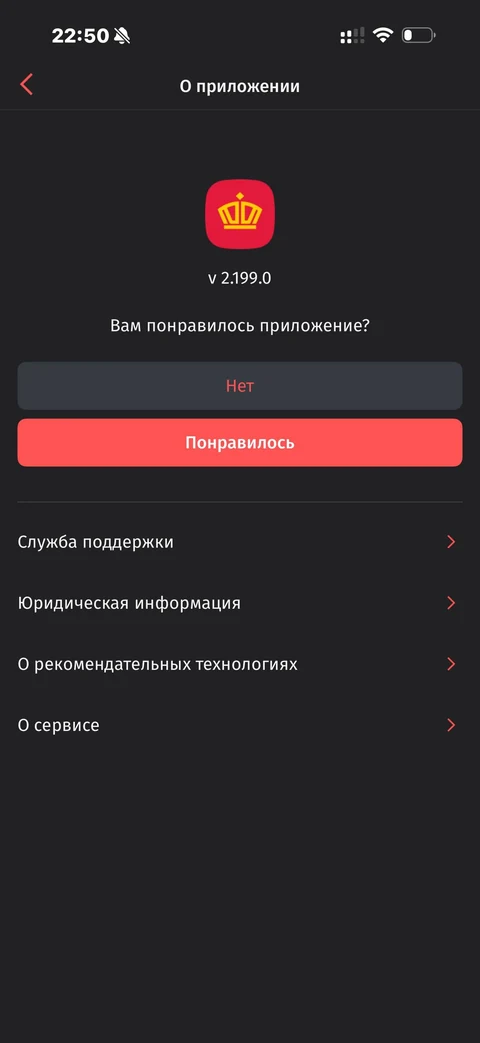The width and height of the screenshot is (480, 1043).
Task: Open the О сервисе row
Action: coord(239,725)
